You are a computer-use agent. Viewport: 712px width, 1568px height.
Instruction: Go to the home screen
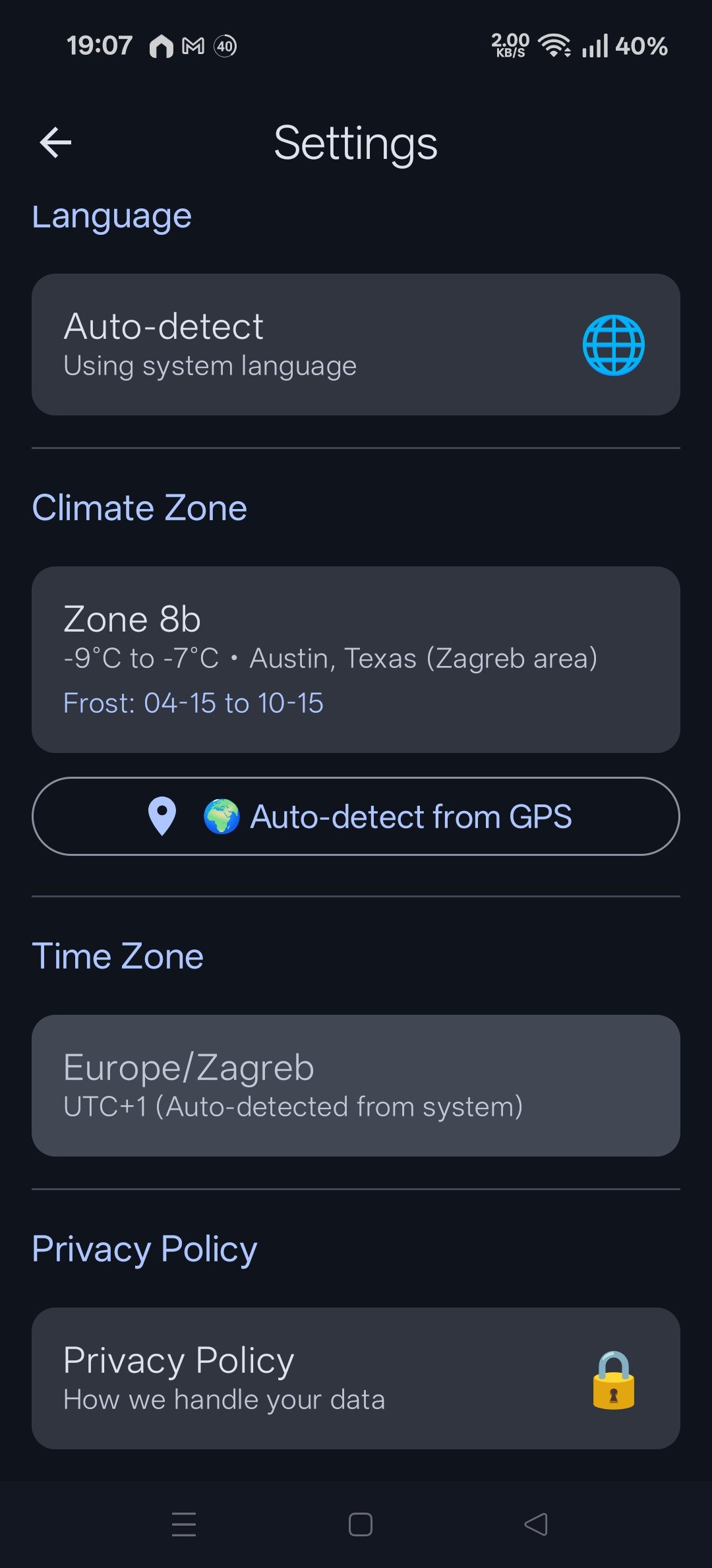[360, 1524]
